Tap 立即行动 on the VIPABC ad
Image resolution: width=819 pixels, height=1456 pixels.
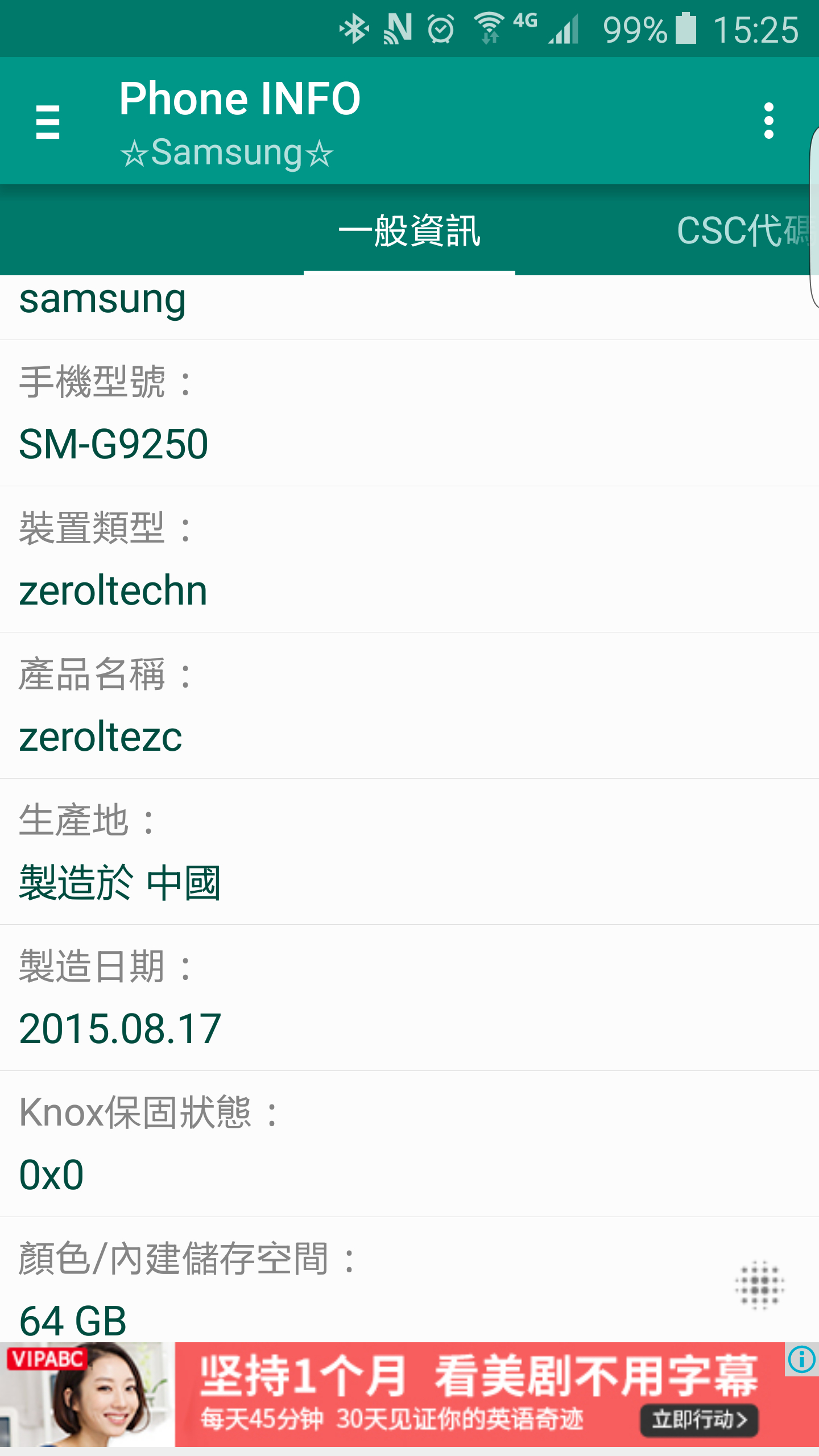coord(700,1420)
